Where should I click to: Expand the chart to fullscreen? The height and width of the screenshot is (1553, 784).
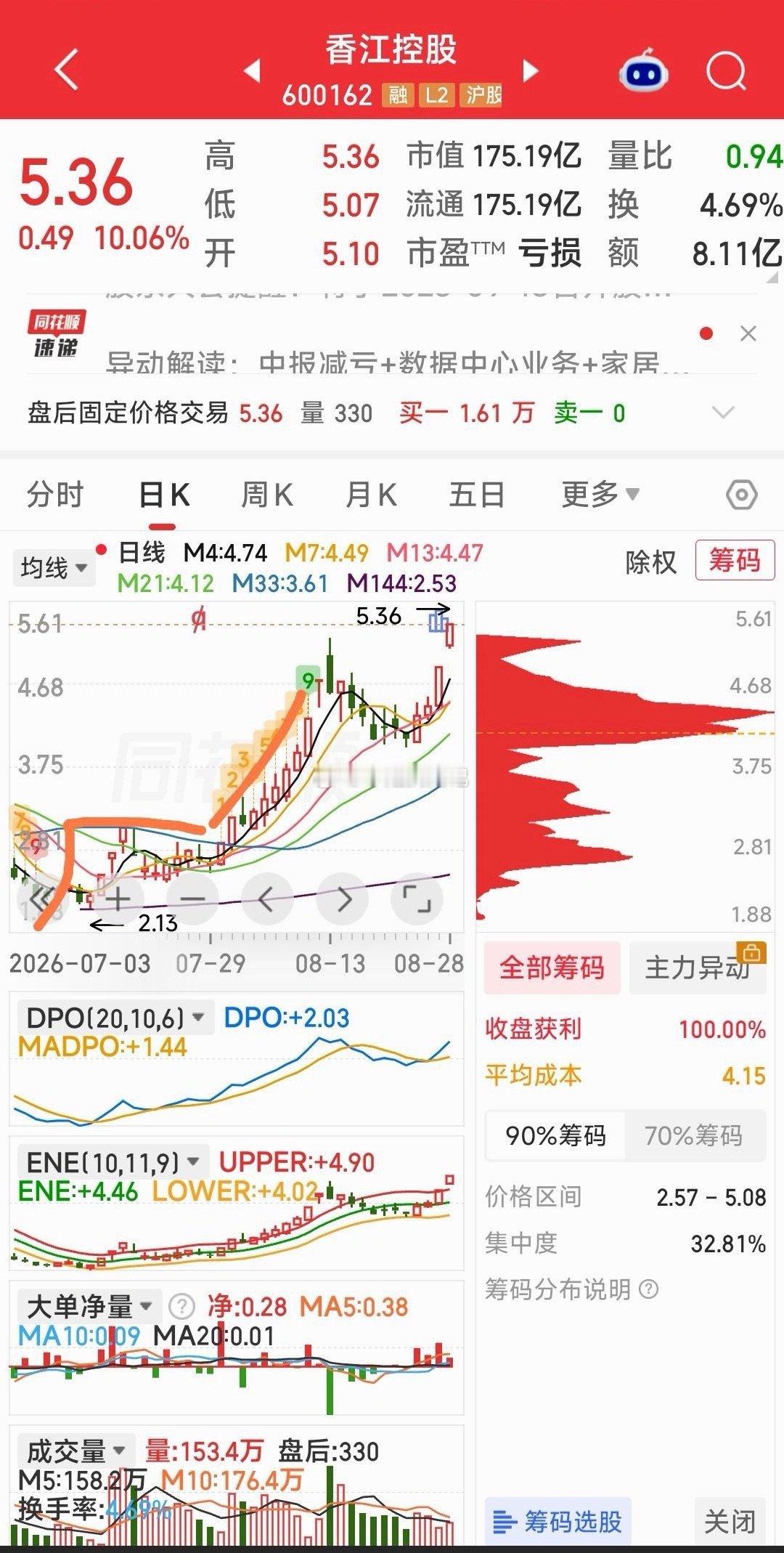coord(417,899)
